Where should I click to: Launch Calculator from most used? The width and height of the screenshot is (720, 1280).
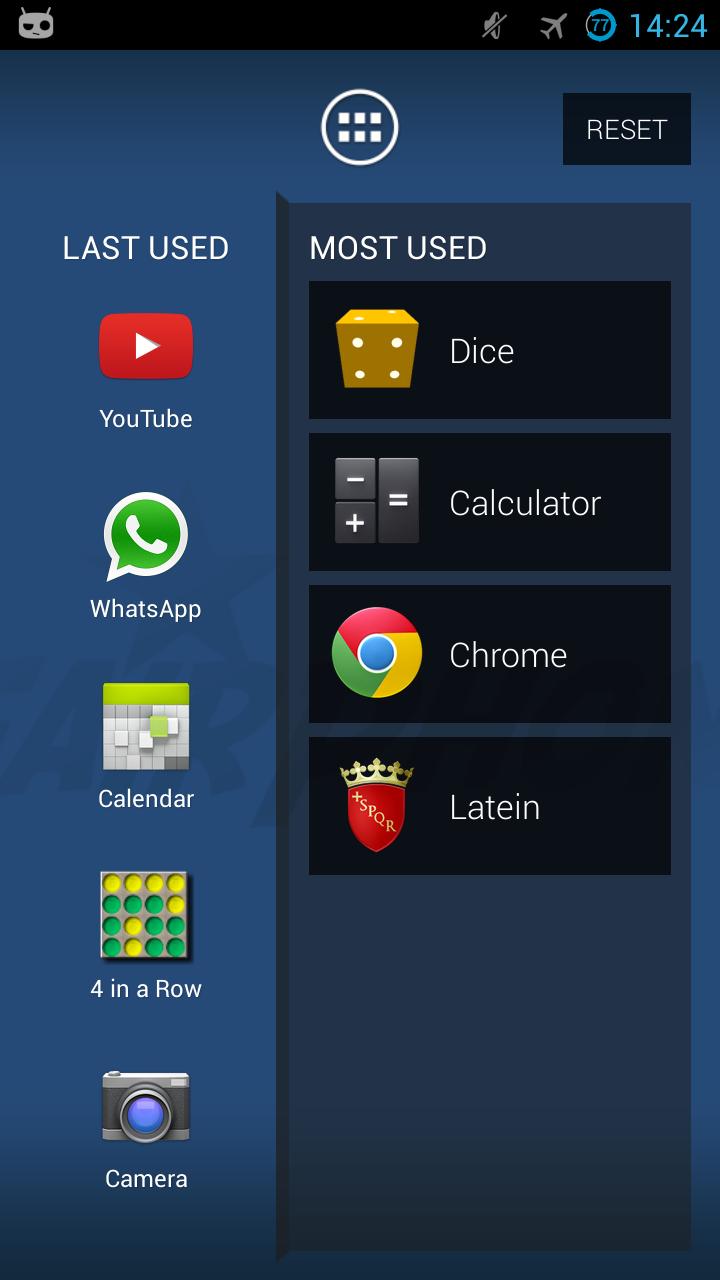point(489,502)
